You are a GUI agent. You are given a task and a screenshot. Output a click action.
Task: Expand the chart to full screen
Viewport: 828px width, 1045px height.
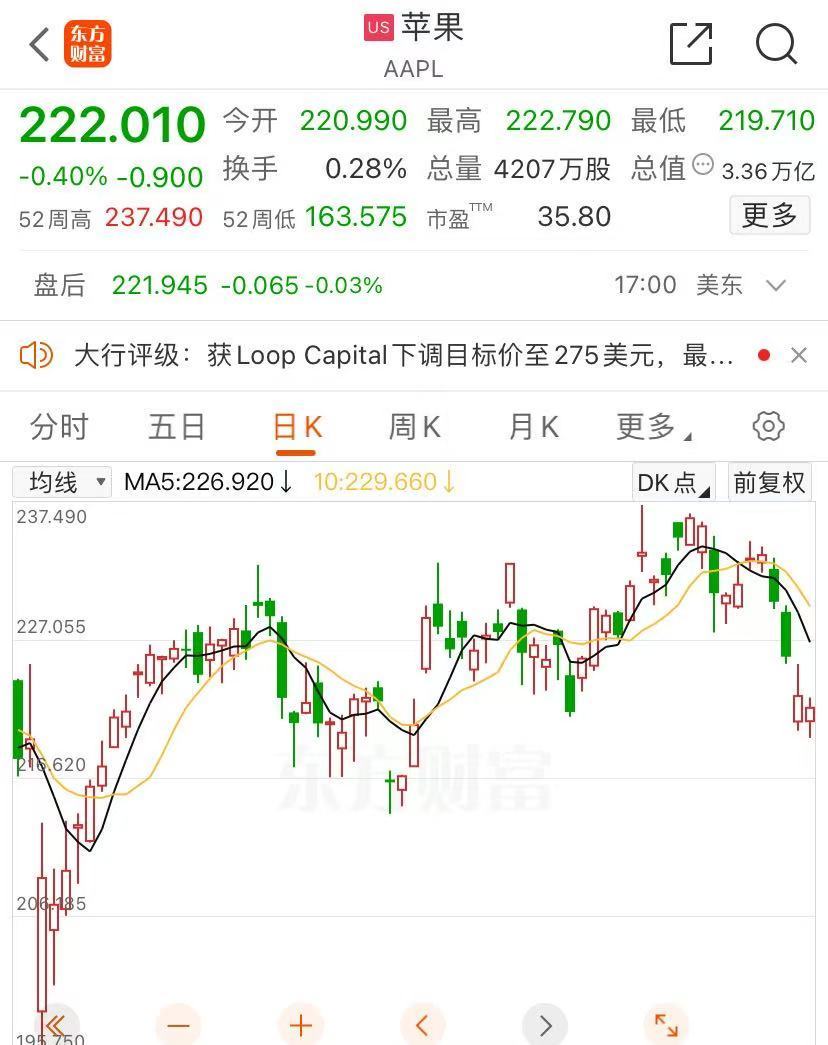click(x=665, y=1025)
